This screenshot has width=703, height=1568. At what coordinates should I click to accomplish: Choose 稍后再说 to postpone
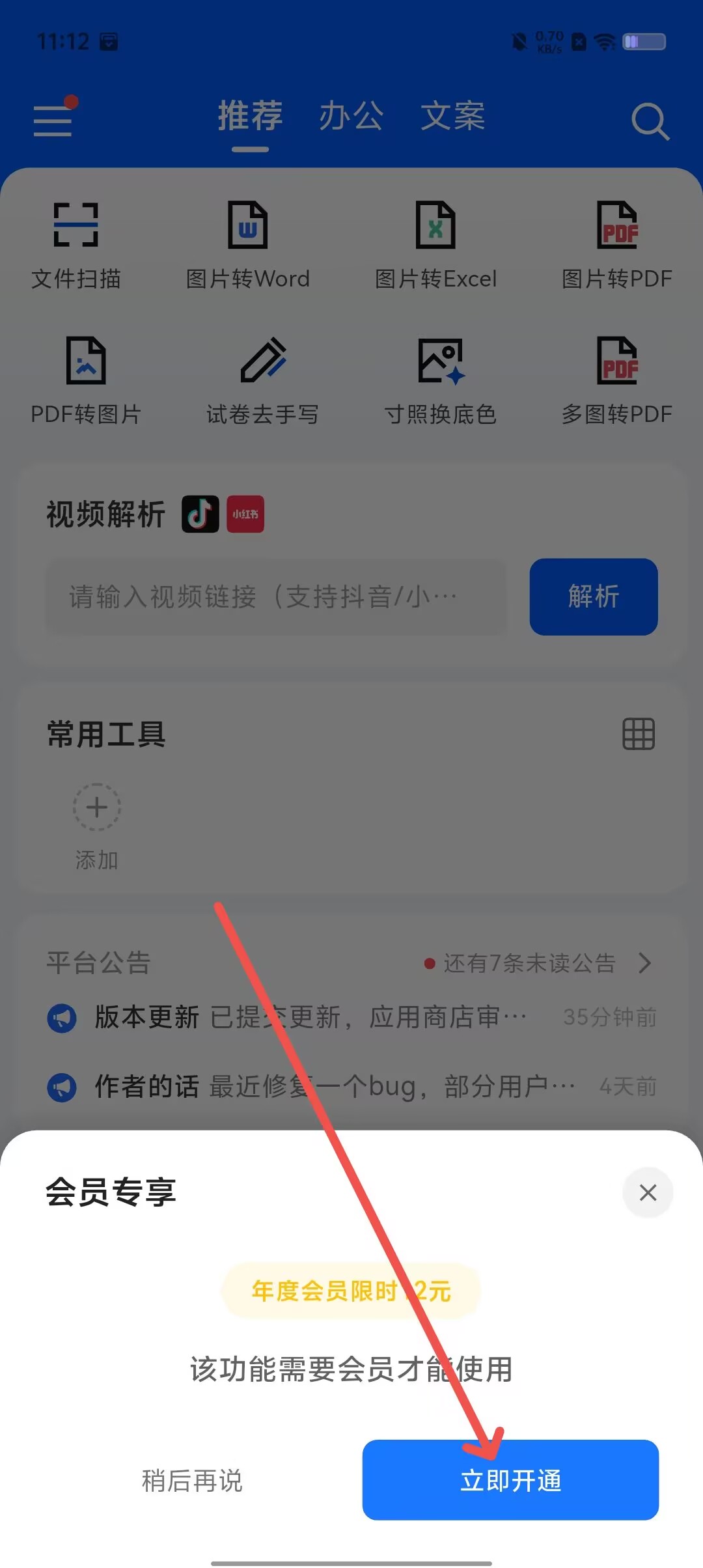point(192,1480)
